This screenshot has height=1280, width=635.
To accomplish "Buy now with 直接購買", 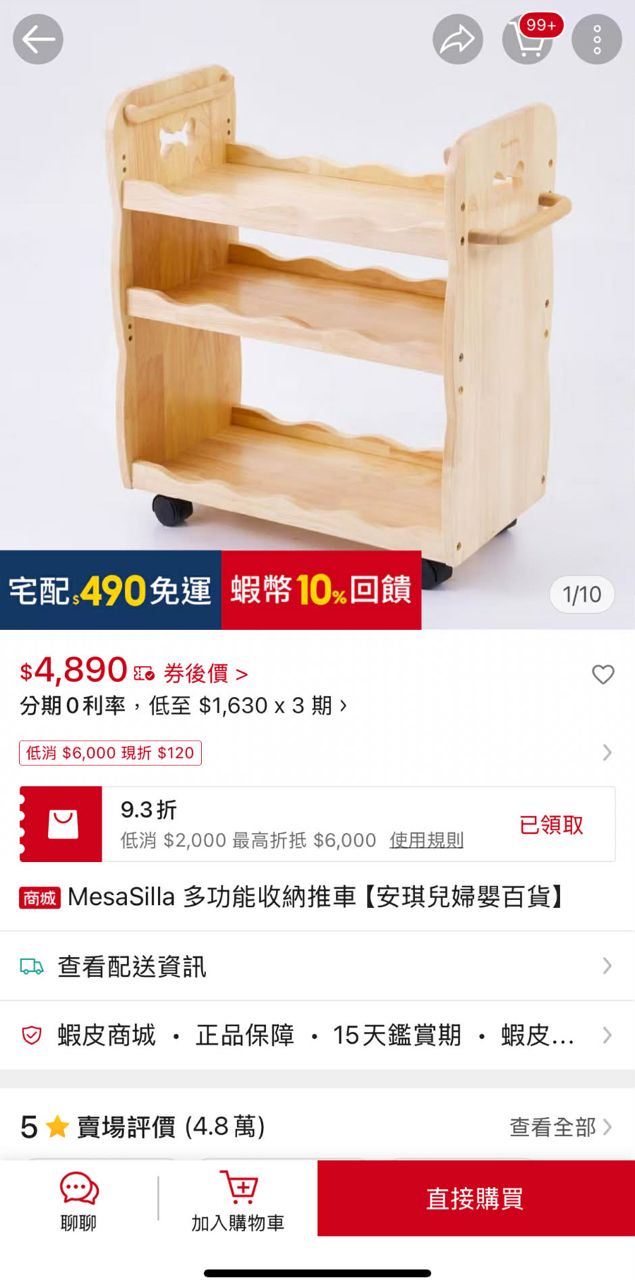I will pos(475,1199).
